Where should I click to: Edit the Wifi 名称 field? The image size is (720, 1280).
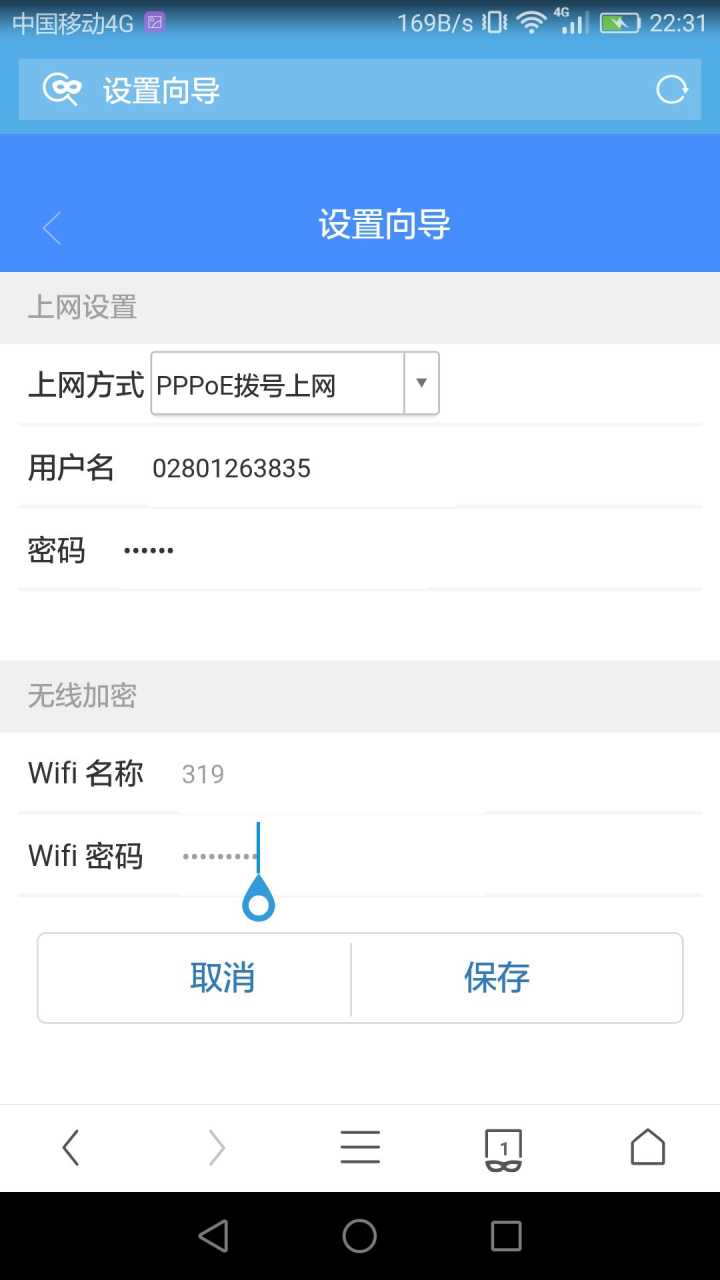[333, 773]
